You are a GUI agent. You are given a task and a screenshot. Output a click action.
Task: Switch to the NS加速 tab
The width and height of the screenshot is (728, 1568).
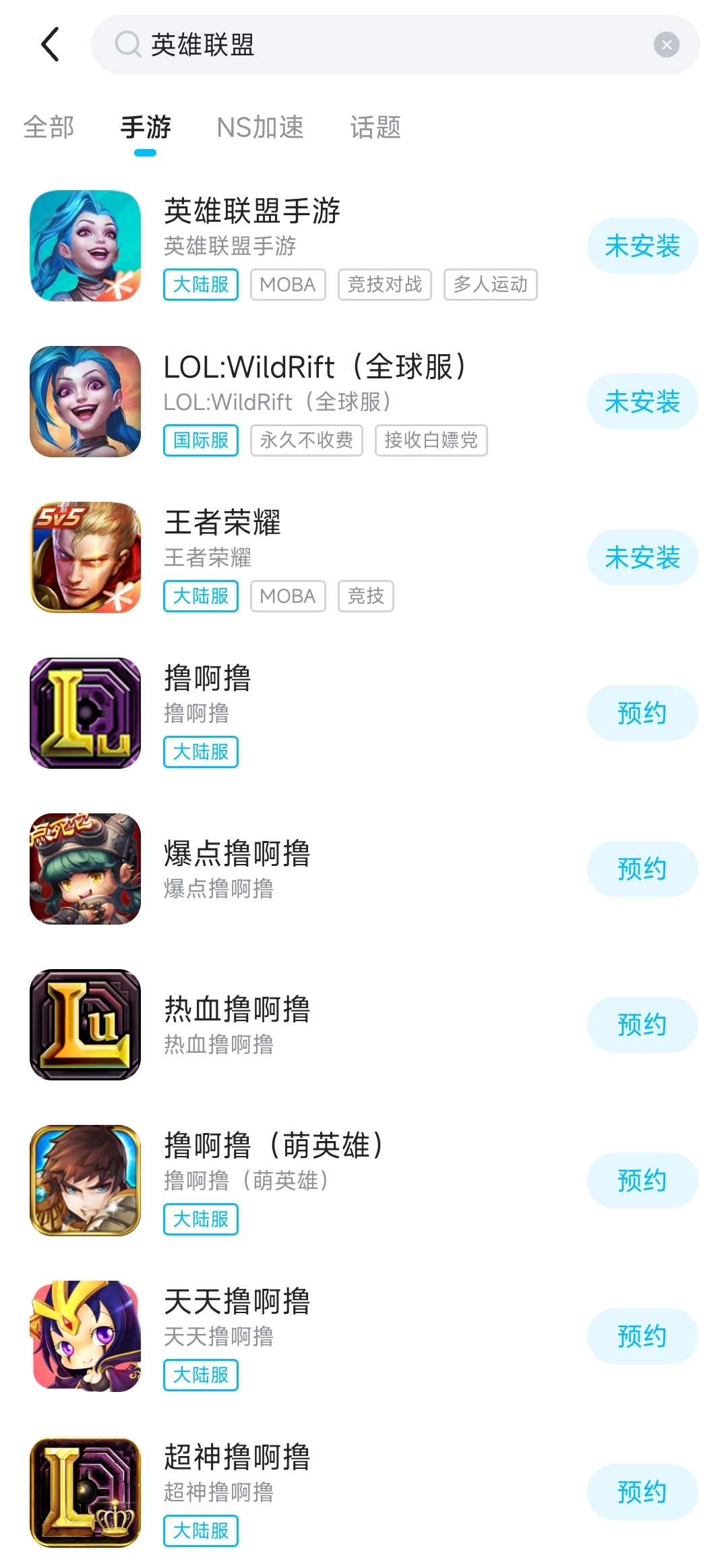click(x=260, y=127)
